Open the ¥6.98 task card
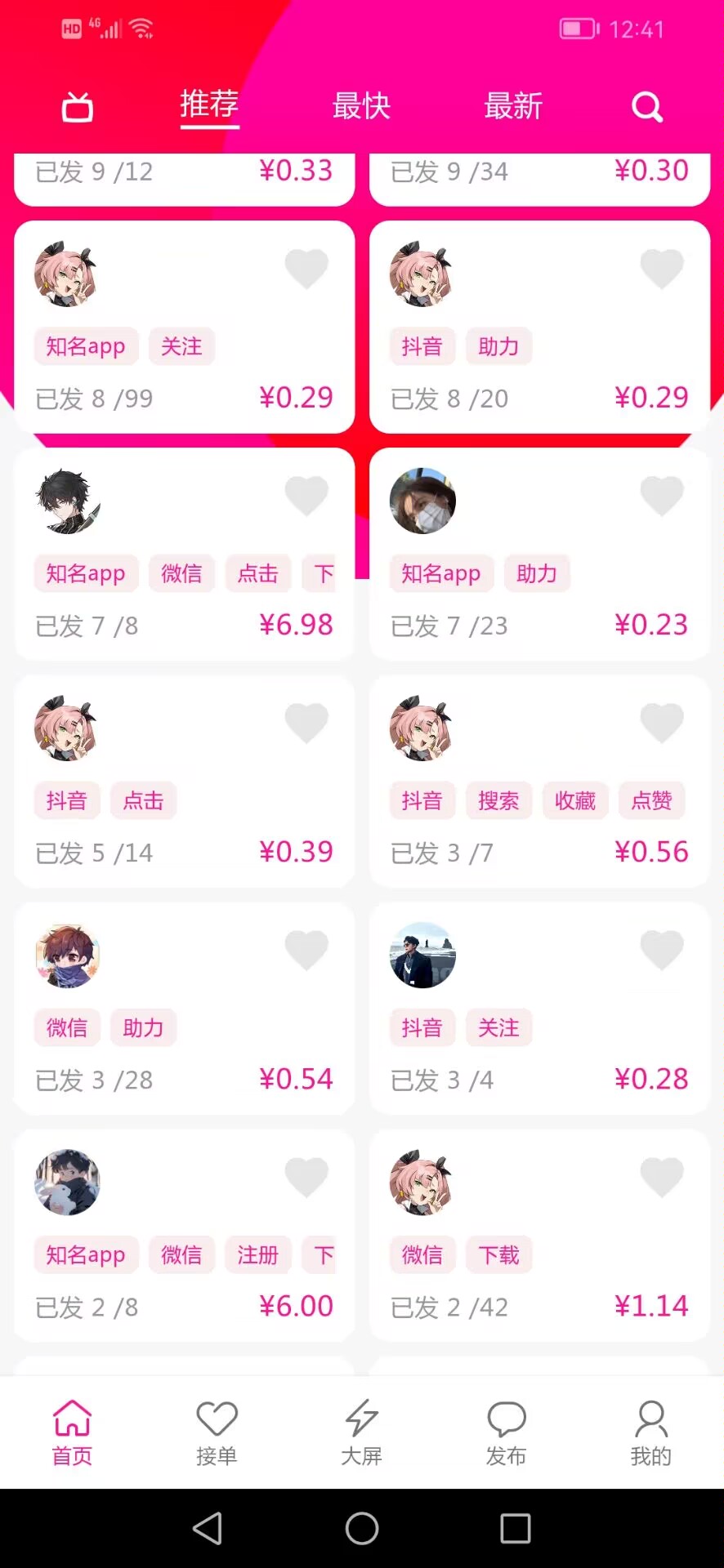The height and width of the screenshot is (1568, 724). 185,553
